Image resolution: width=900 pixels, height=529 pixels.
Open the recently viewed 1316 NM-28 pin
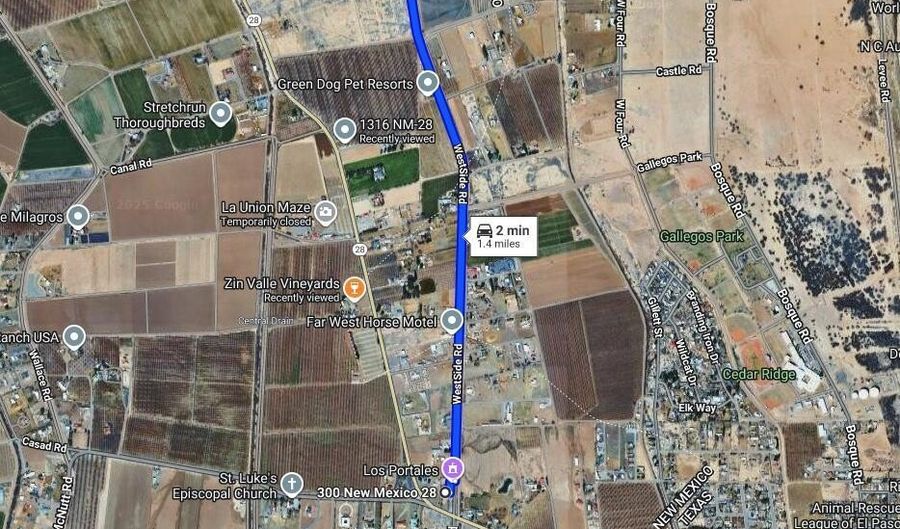(x=345, y=128)
